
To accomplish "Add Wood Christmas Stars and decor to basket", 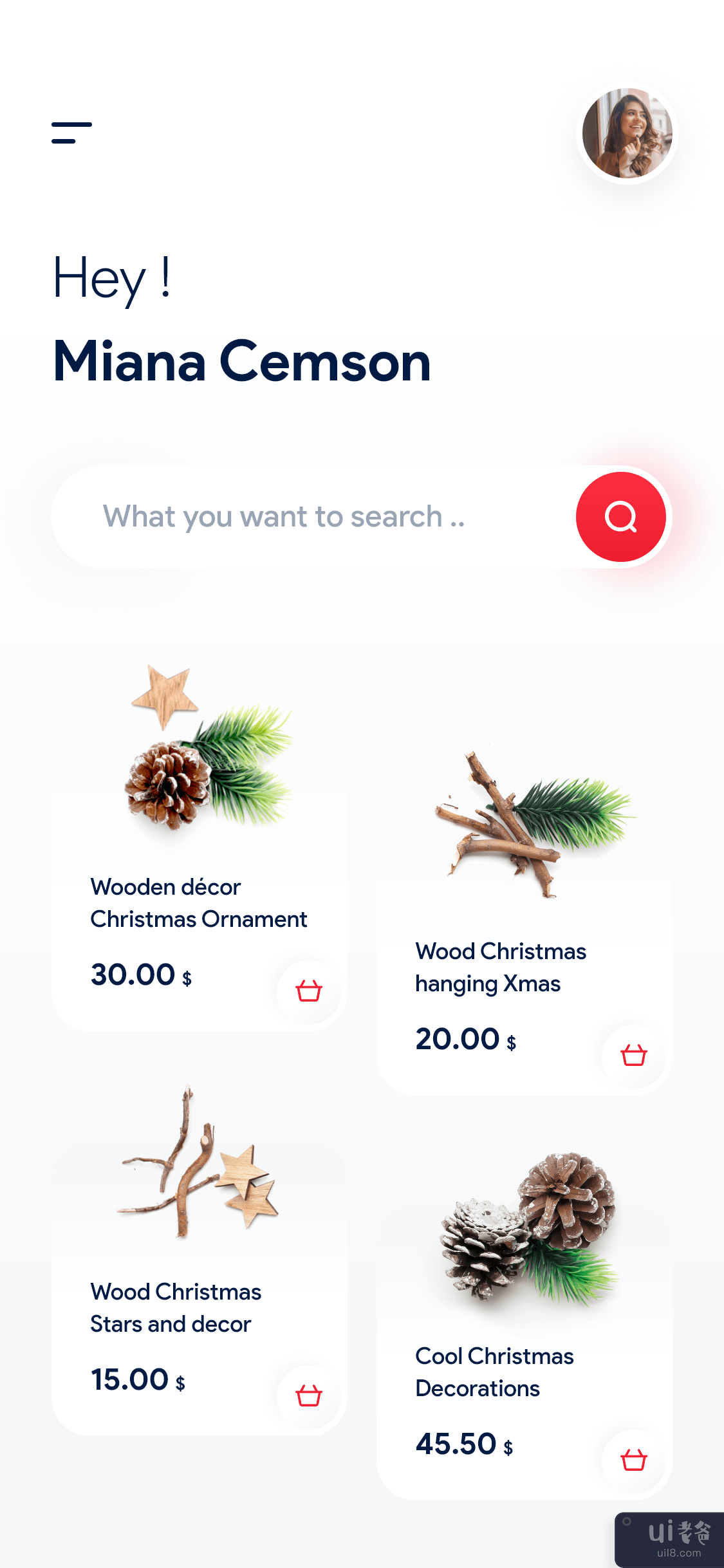I will [x=308, y=1396].
